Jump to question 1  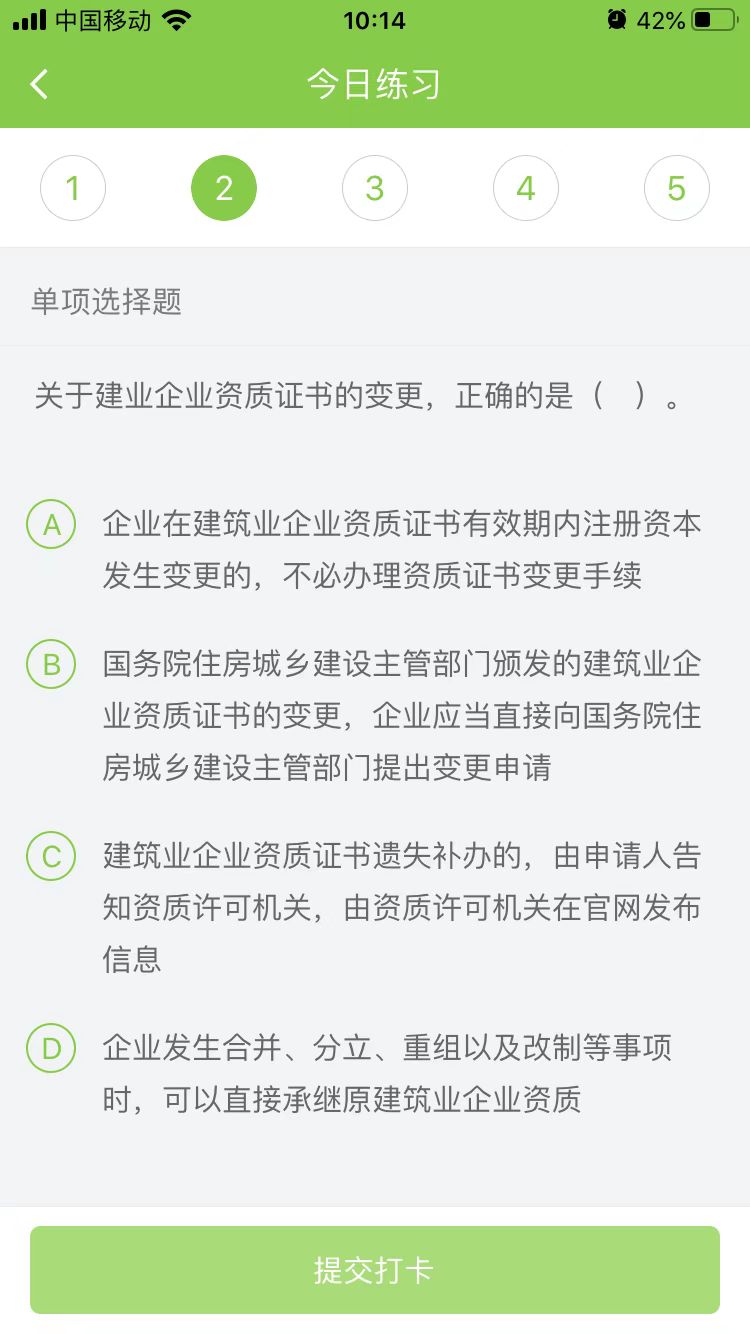pos(73,188)
